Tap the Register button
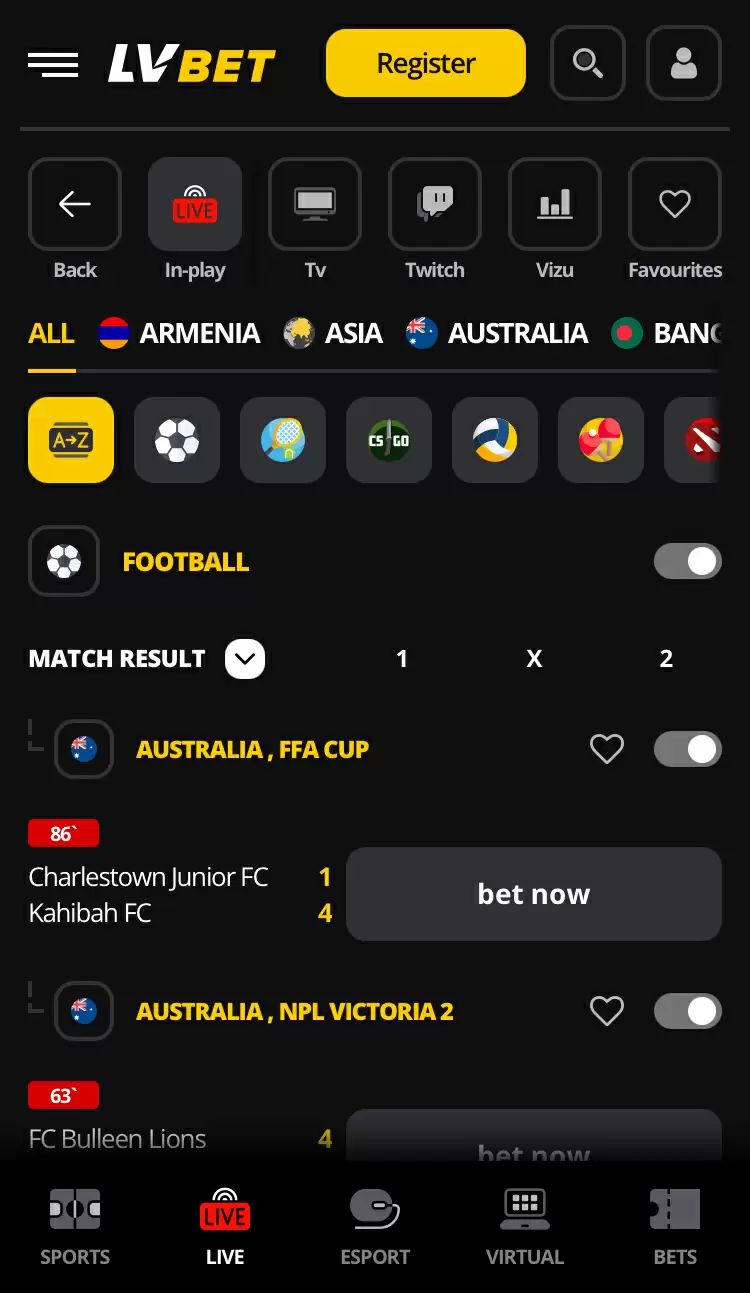 pyautogui.click(x=425, y=63)
